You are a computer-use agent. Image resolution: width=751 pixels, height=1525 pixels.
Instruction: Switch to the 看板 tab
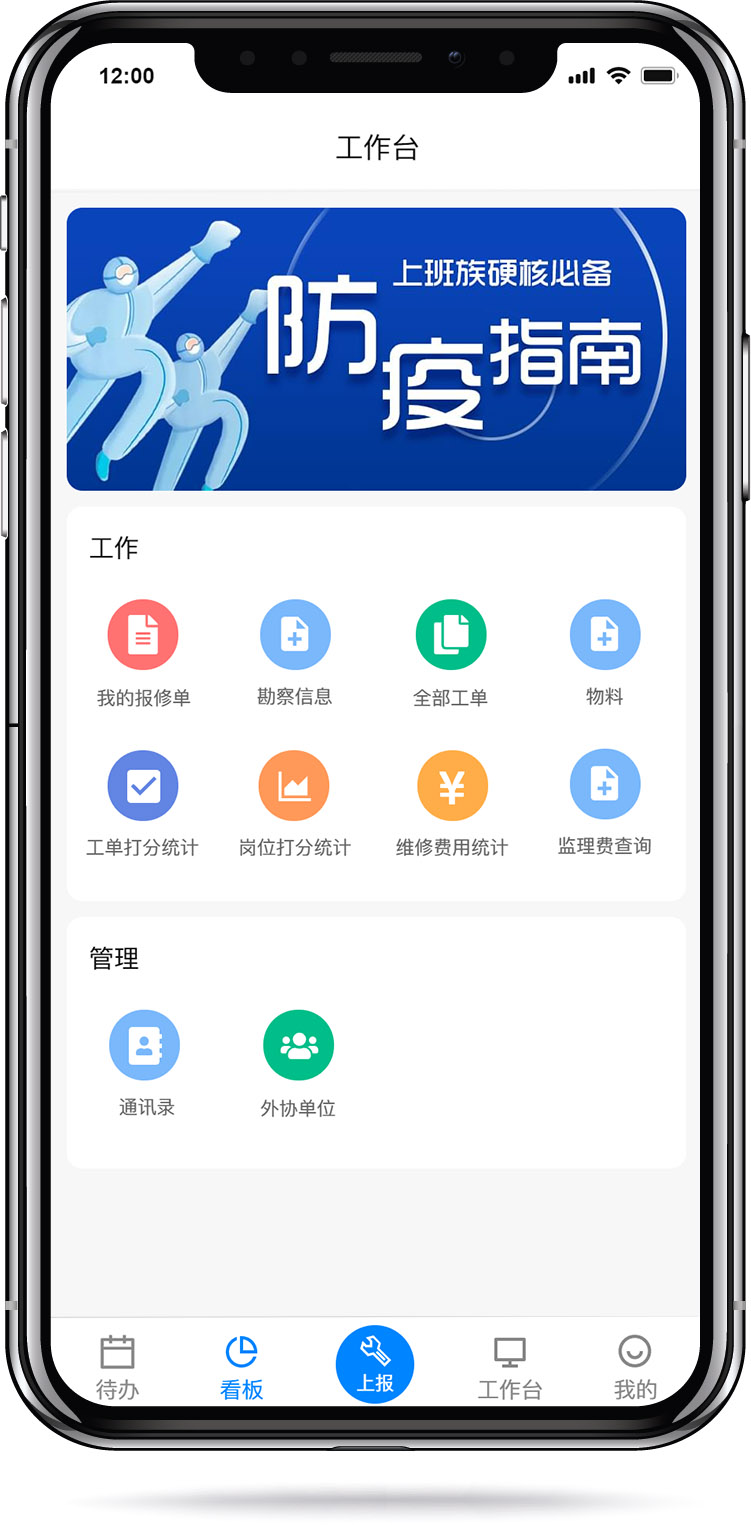pos(242,1367)
